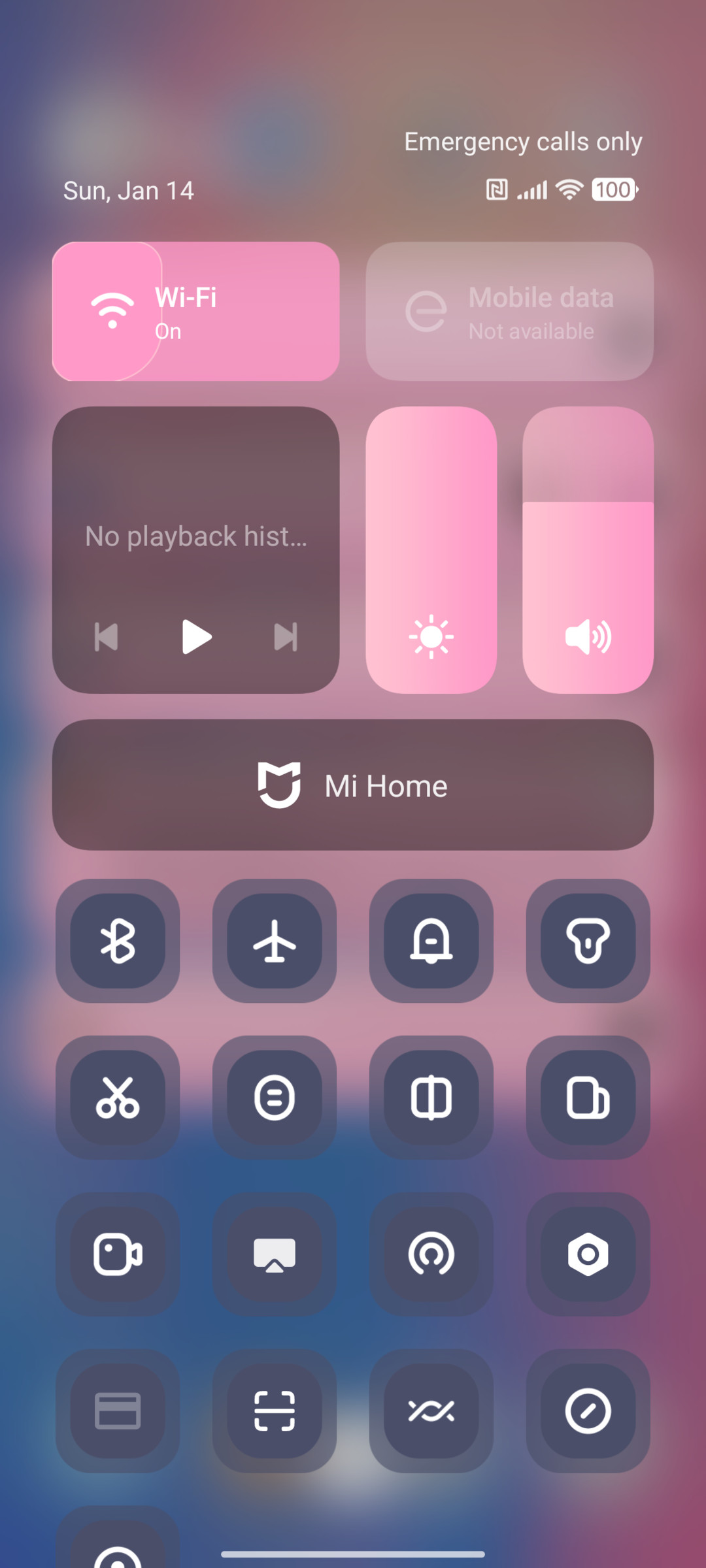Toggle the silent mode bell
This screenshot has height=1568, width=706.
[x=431, y=941]
